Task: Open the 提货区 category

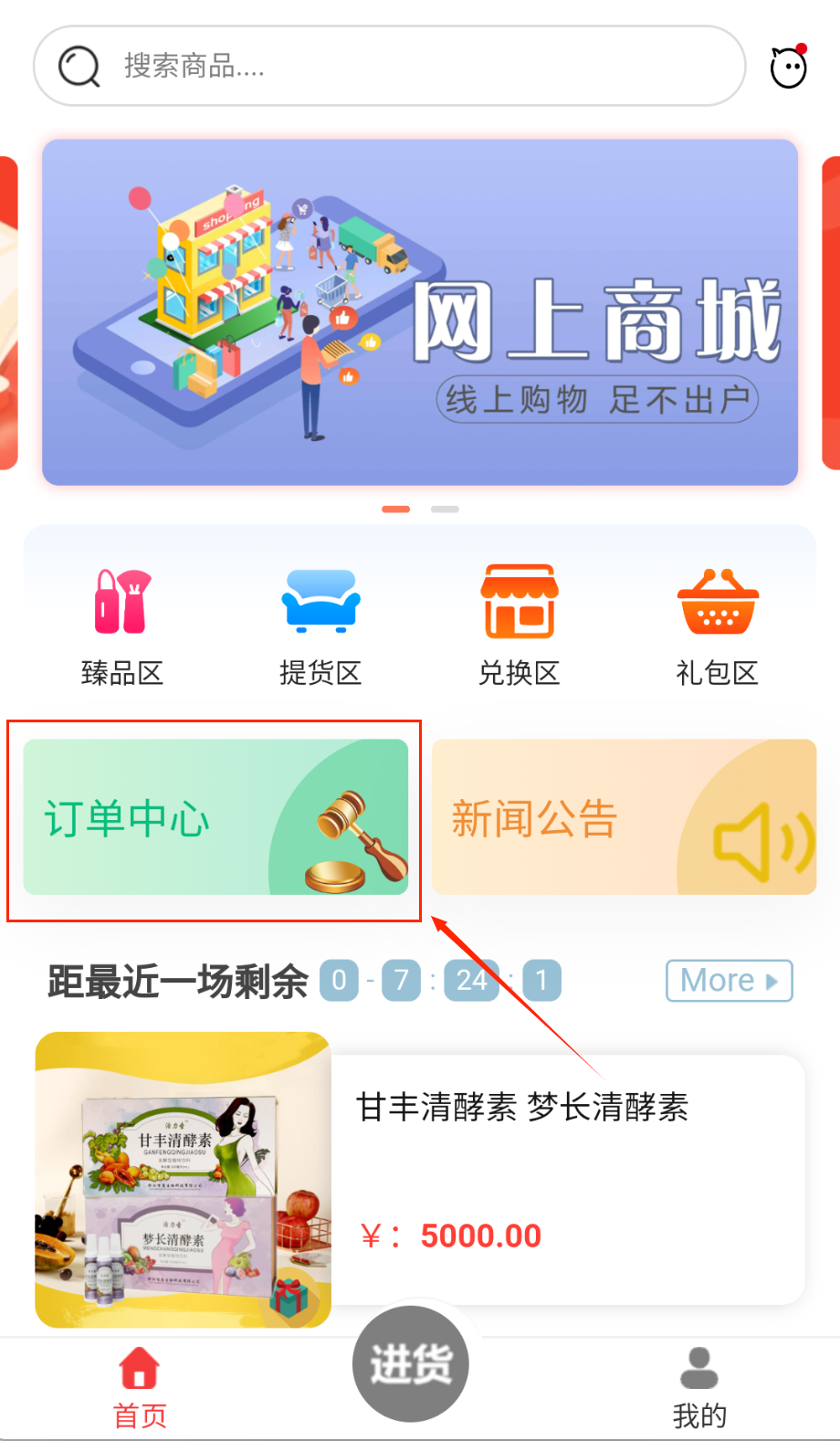Action: 320,626
